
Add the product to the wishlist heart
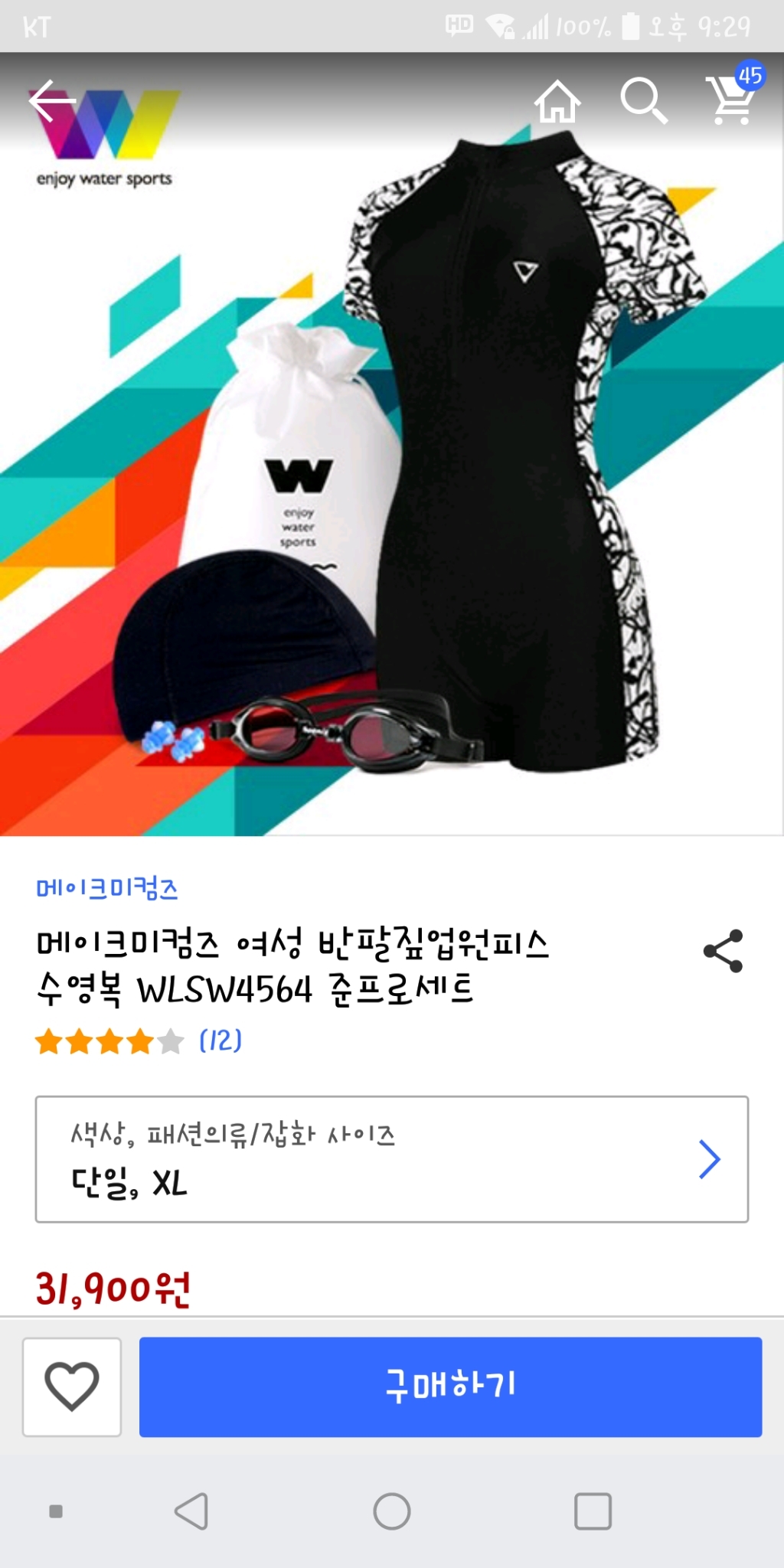[72, 1387]
